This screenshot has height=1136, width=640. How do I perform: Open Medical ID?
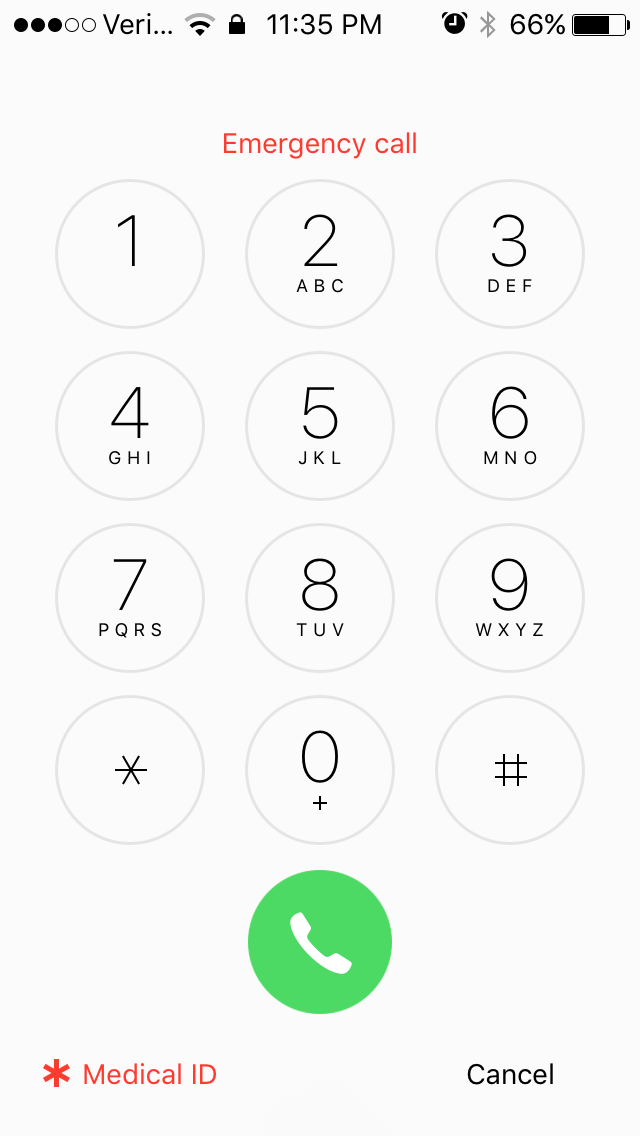tap(130, 1075)
